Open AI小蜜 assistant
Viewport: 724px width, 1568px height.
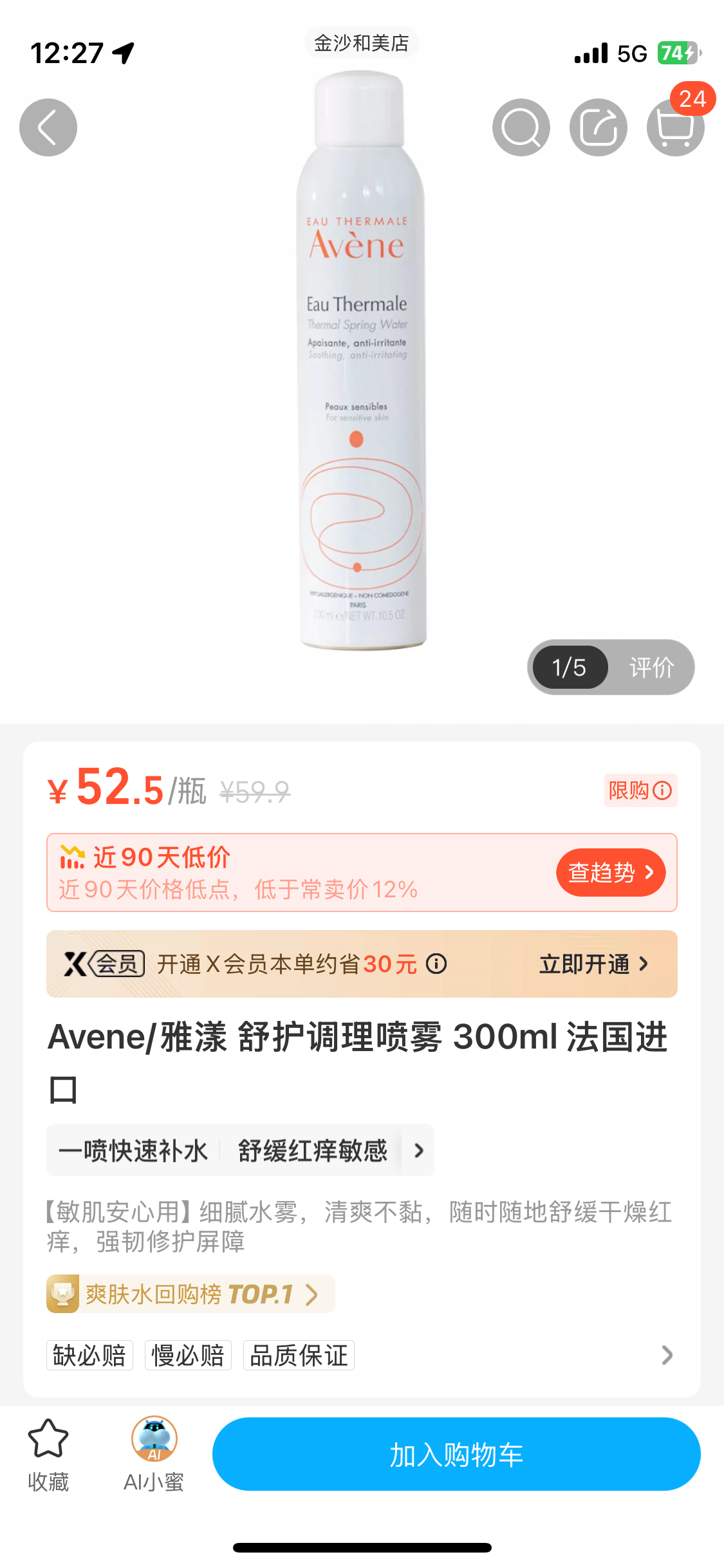click(x=154, y=1455)
